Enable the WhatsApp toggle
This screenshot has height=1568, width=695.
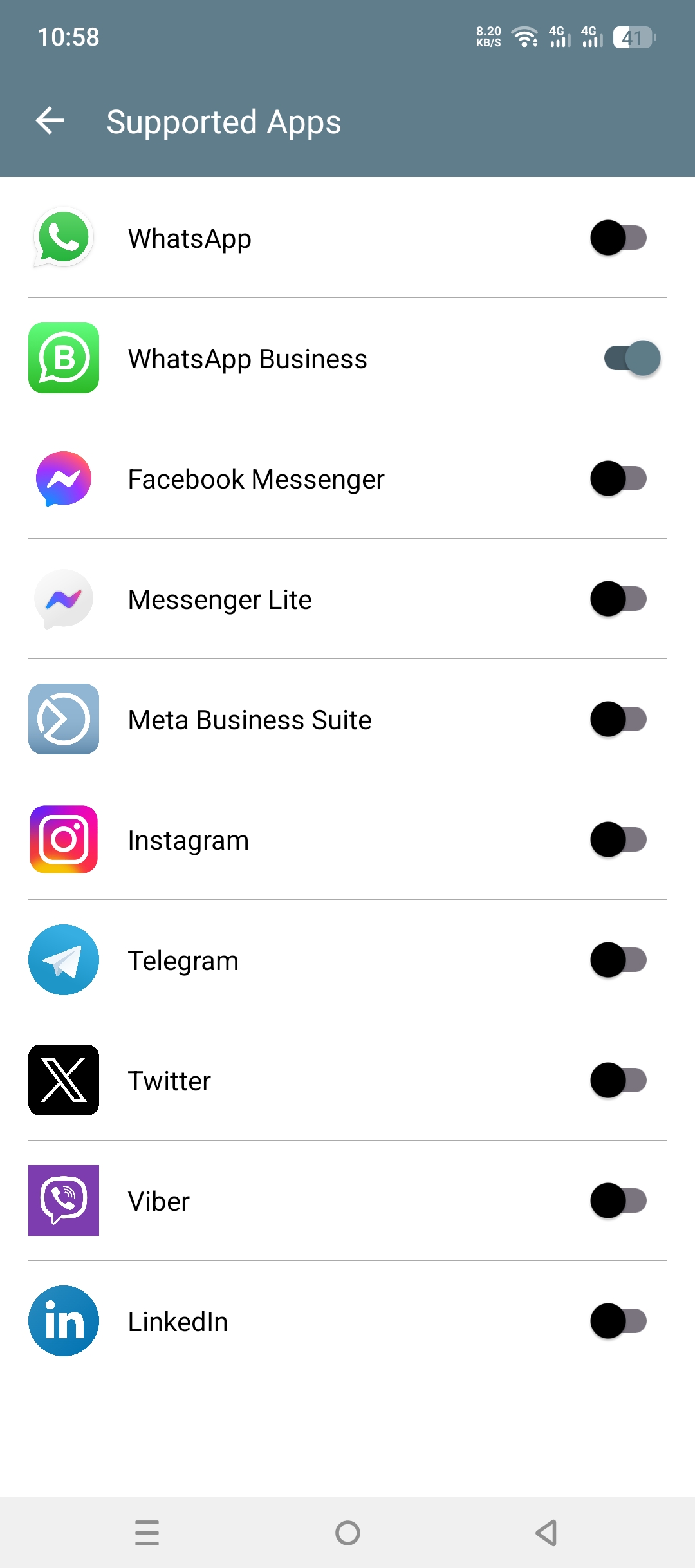coord(618,238)
